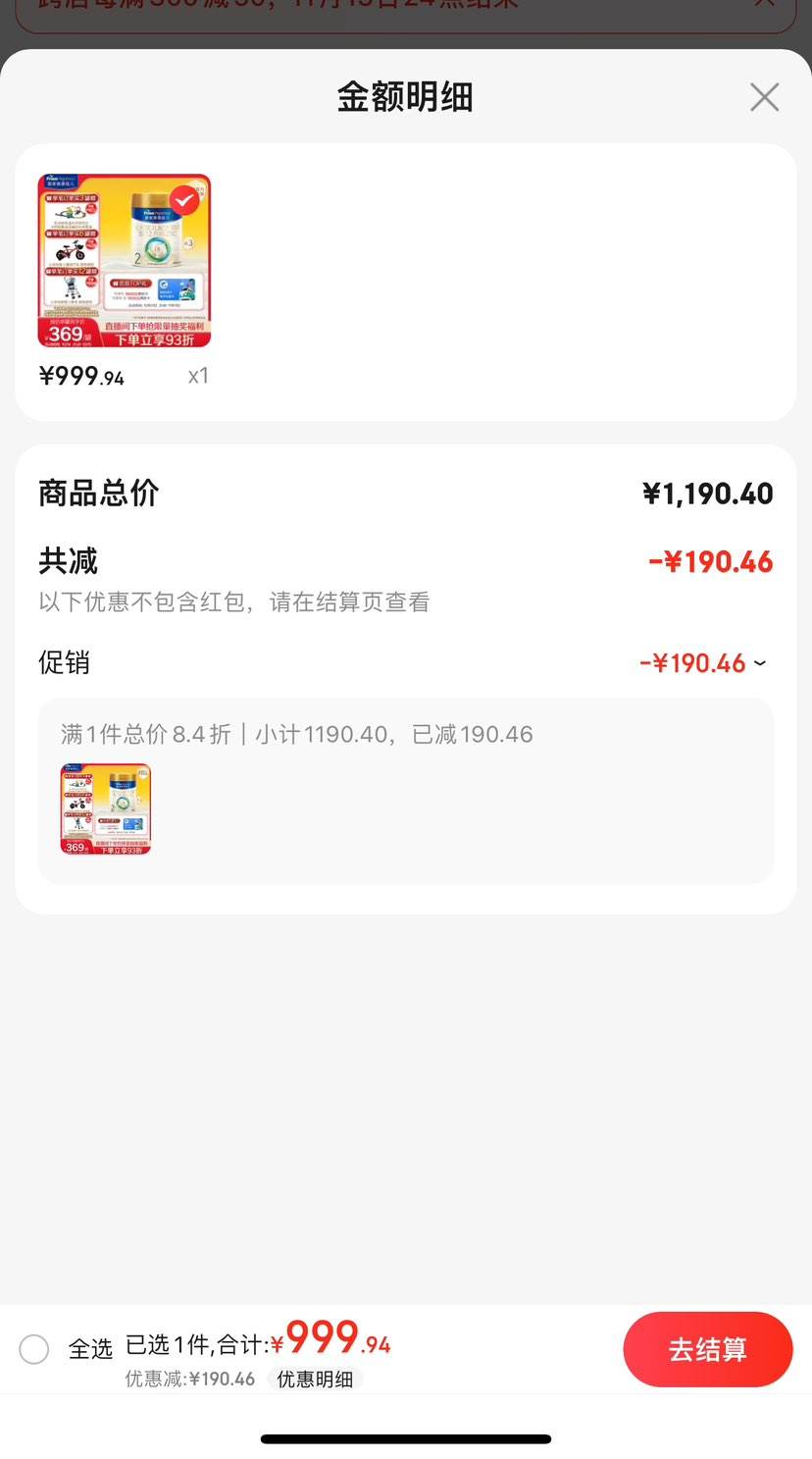812x1459 pixels.
Task: Tap the red checkmark on the milk powder product
Action: tap(182, 199)
